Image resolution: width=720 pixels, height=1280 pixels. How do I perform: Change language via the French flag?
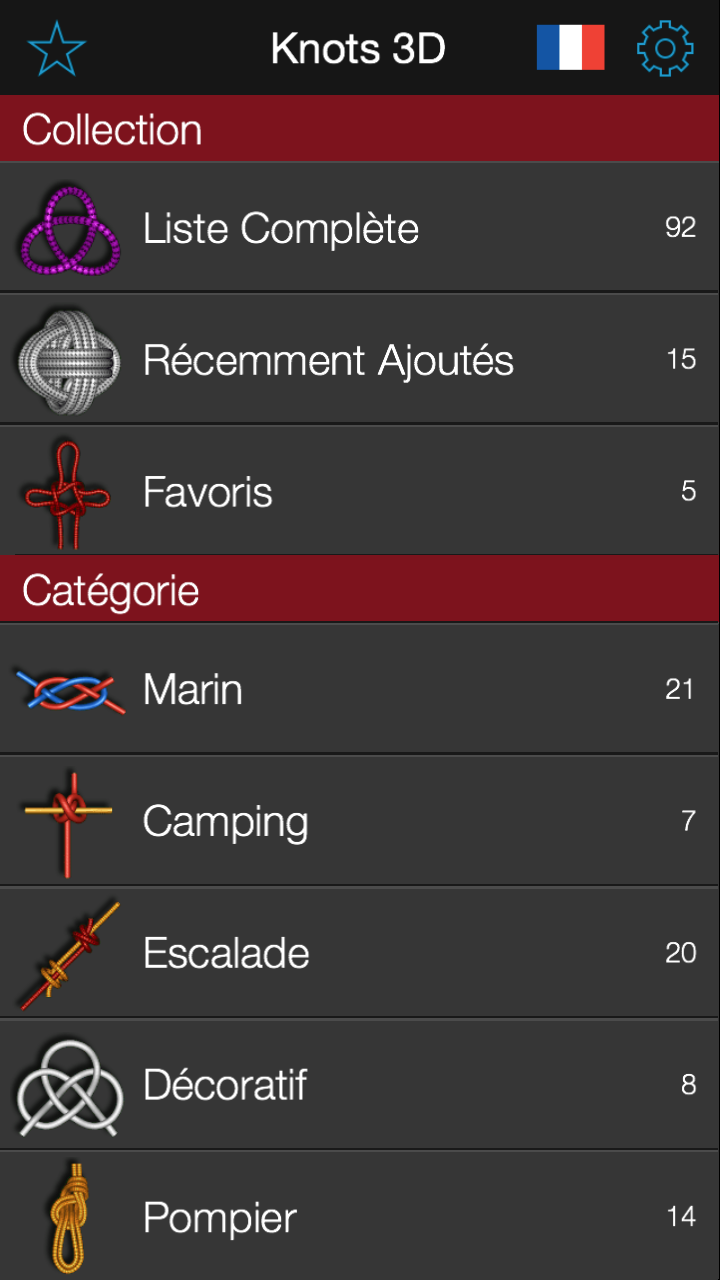pyautogui.click(x=570, y=48)
